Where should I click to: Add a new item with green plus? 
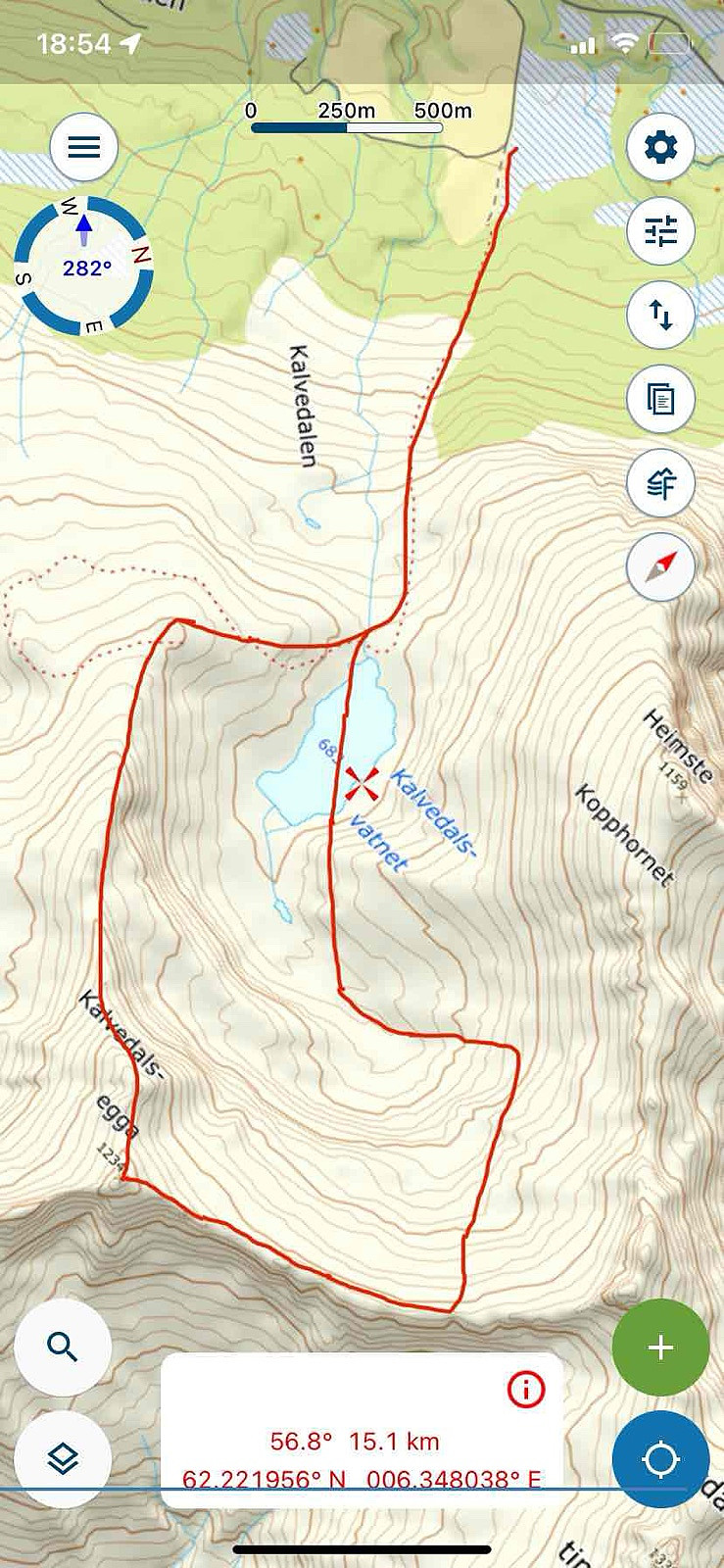pyautogui.click(x=660, y=1347)
